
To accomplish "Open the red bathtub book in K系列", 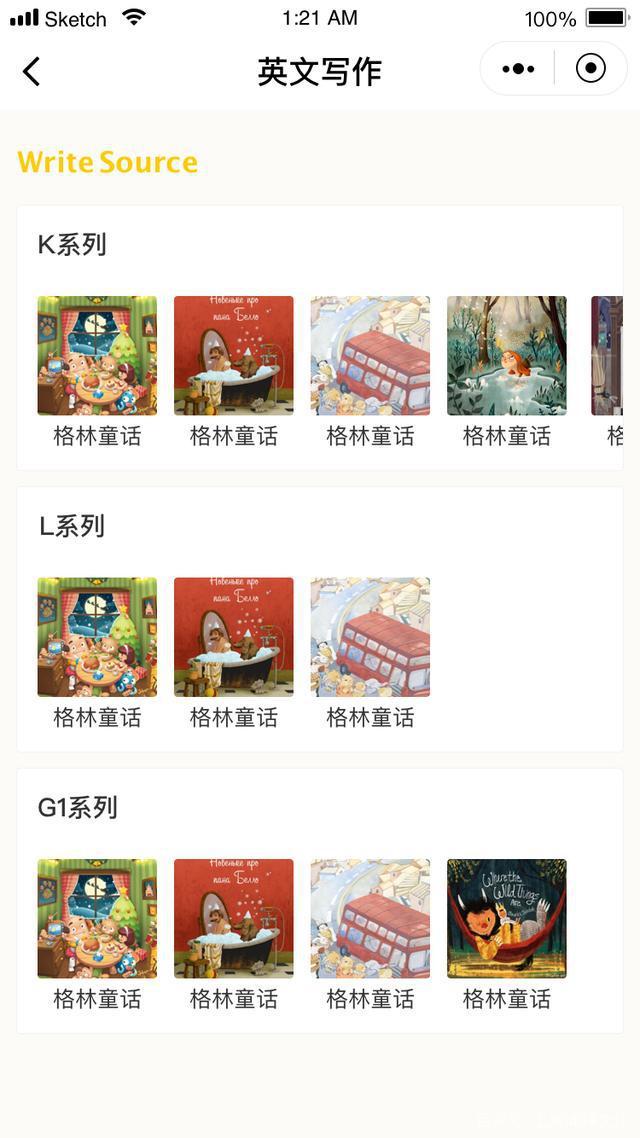I will [x=234, y=355].
